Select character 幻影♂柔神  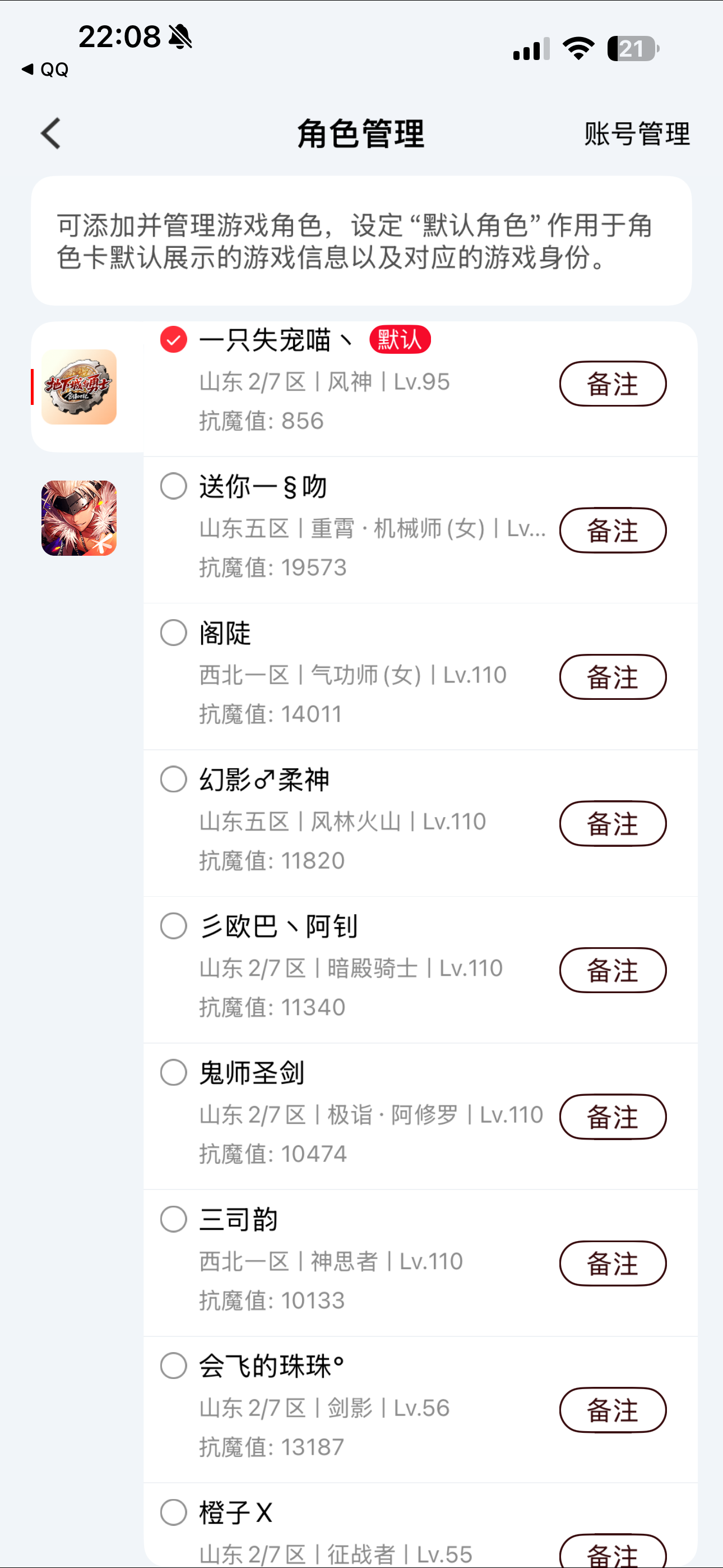[x=173, y=780]
